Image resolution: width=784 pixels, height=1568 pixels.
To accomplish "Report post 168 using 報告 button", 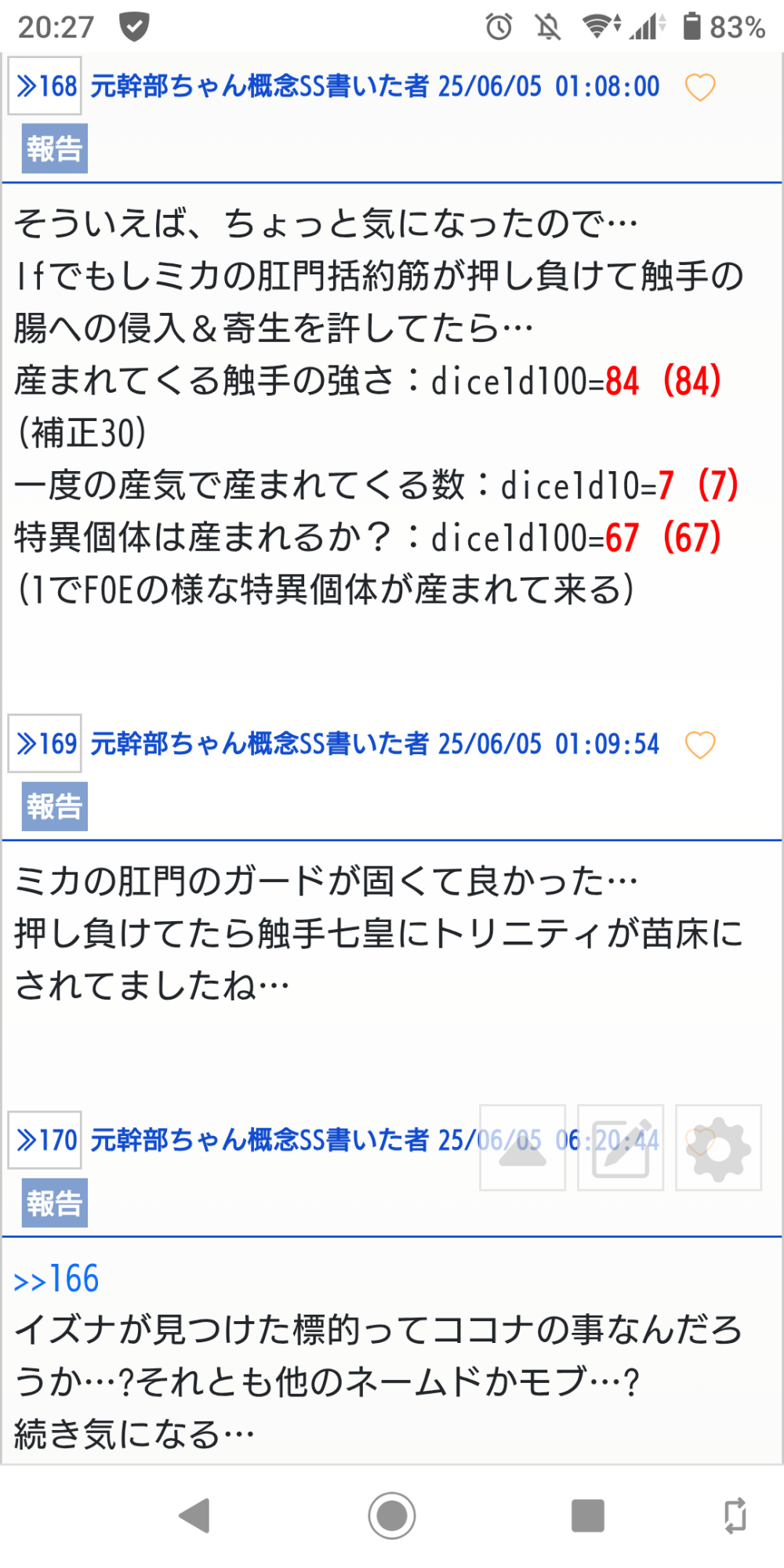I will 55,148.
